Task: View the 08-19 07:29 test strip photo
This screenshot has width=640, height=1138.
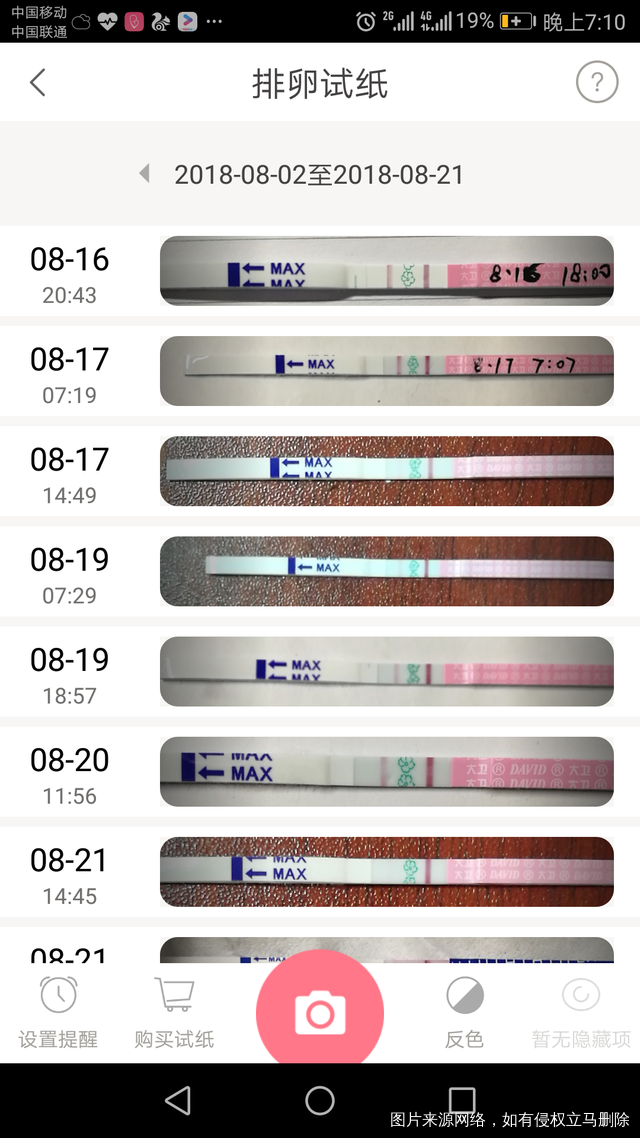Action: pos(386,571)
